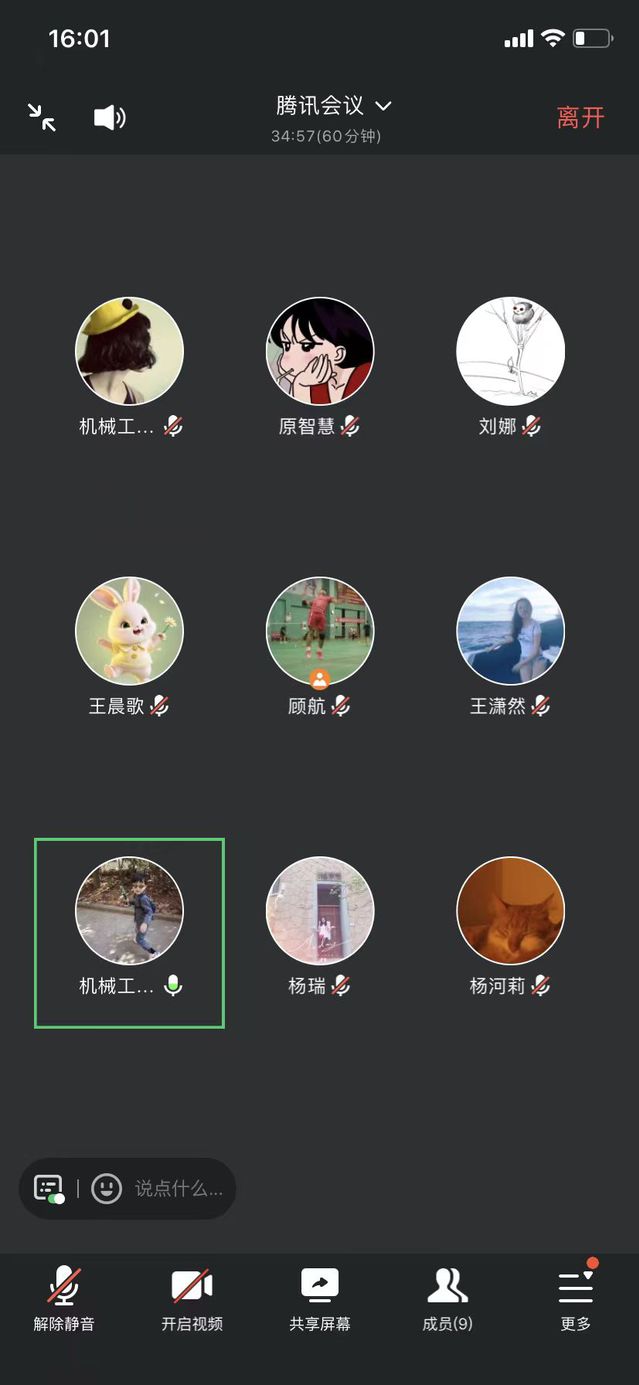
Task: Open the emoji reaction picker
Action: click(106, 1188)
